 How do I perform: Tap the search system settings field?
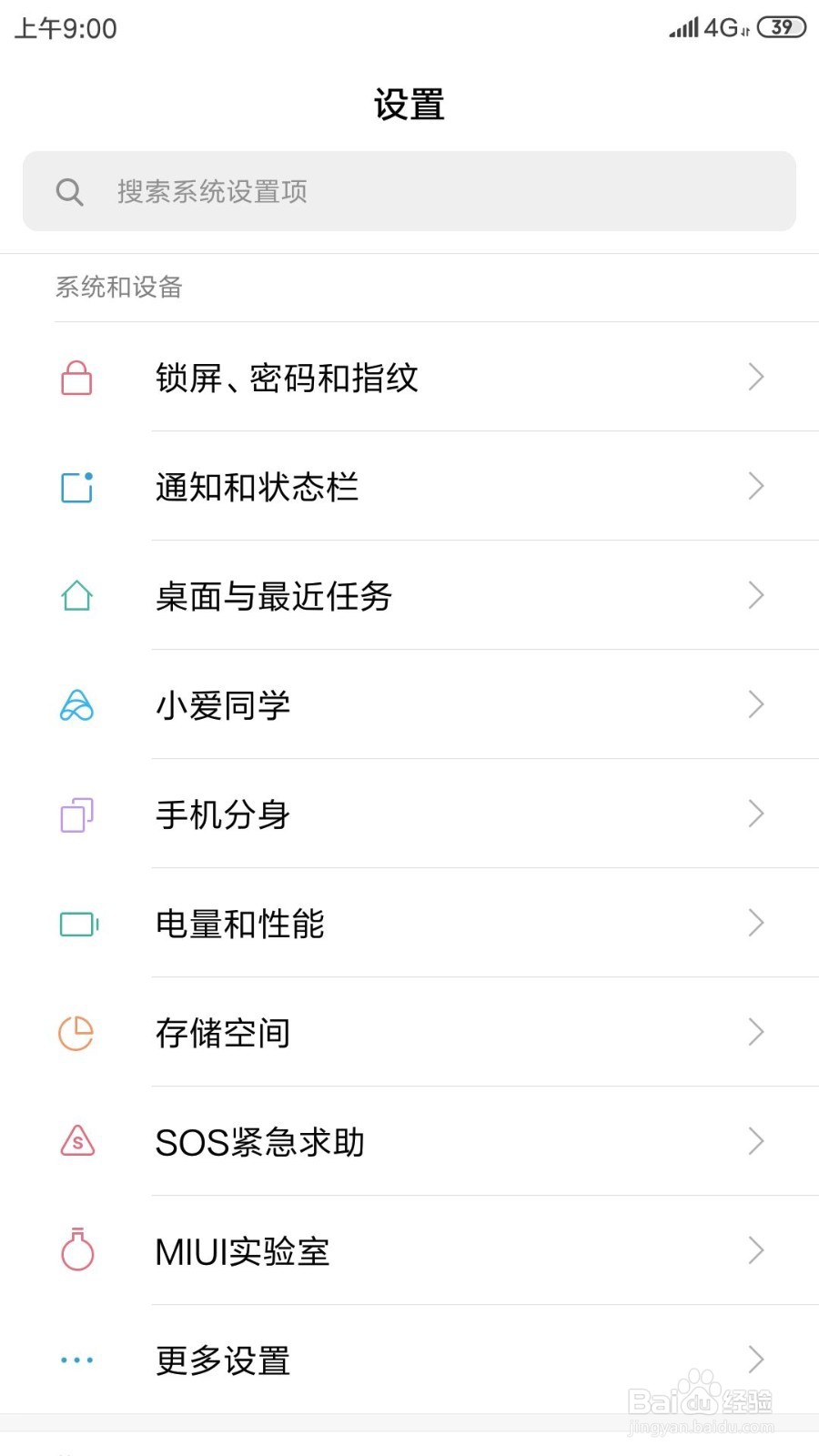click(409, 191)
